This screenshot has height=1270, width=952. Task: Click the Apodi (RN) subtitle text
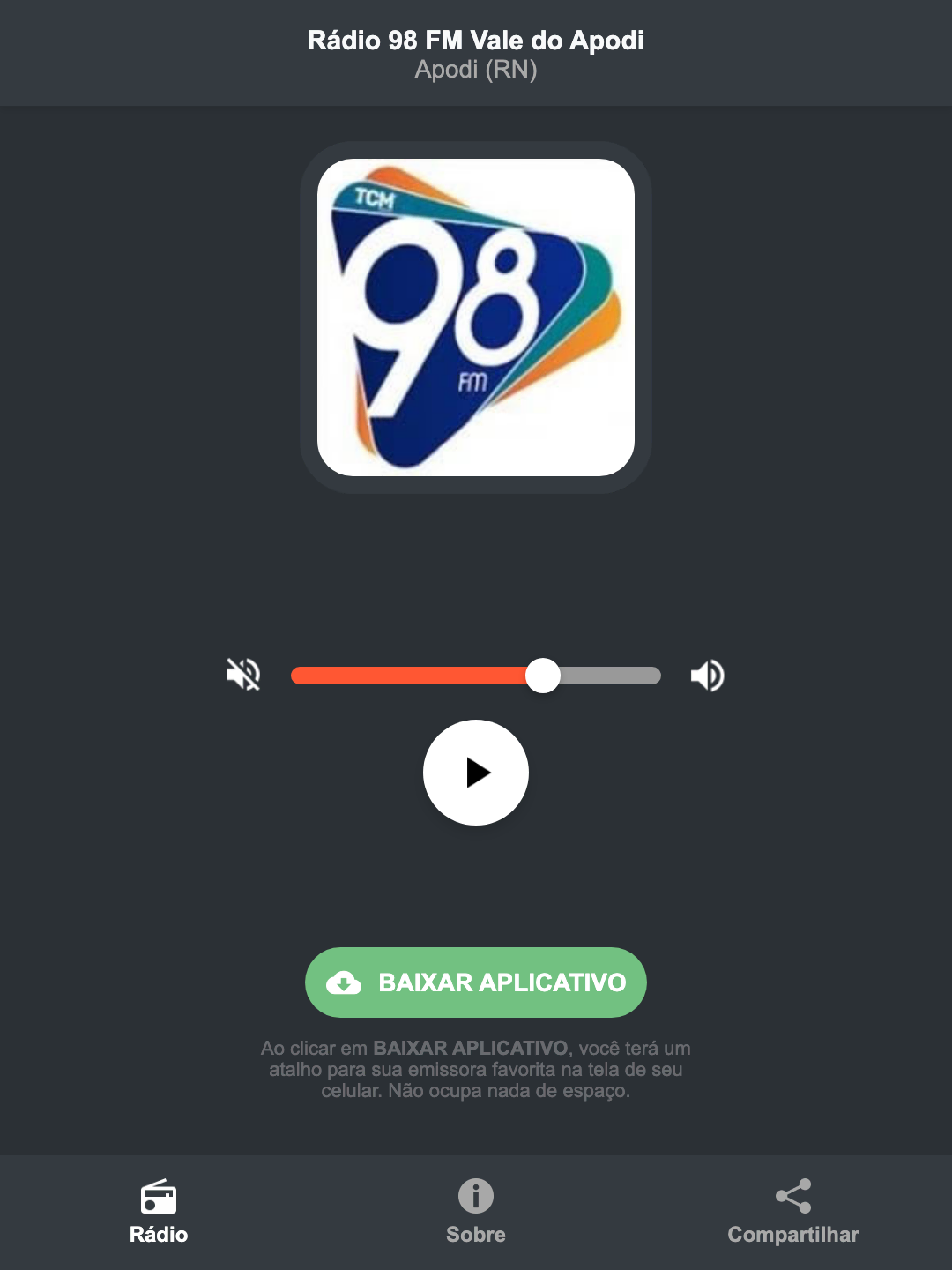pyautogui.click(x=475, y=71)
